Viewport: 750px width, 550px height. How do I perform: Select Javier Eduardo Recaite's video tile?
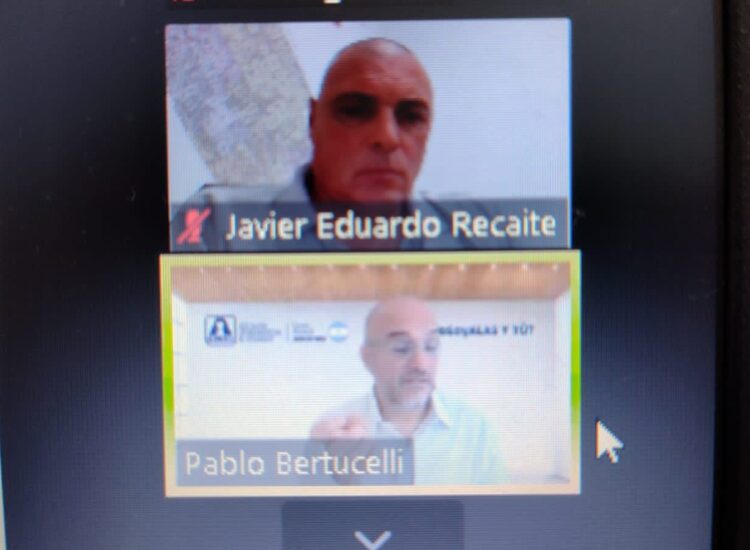pos(368,133)
